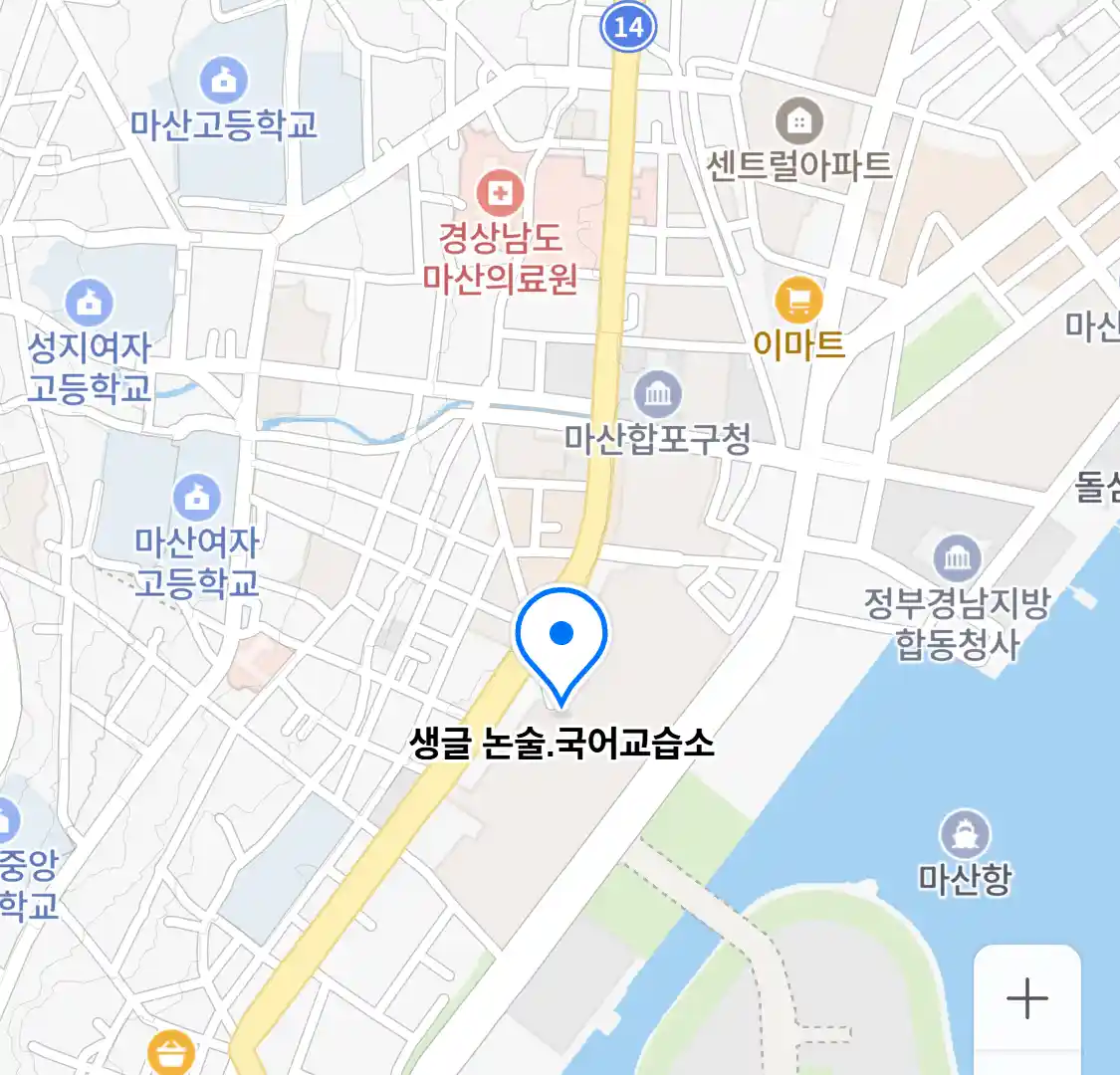The image size is (1120, 1075).
Task: Open the 성지여자고등학교 school marker
Action: click(89, 303)
